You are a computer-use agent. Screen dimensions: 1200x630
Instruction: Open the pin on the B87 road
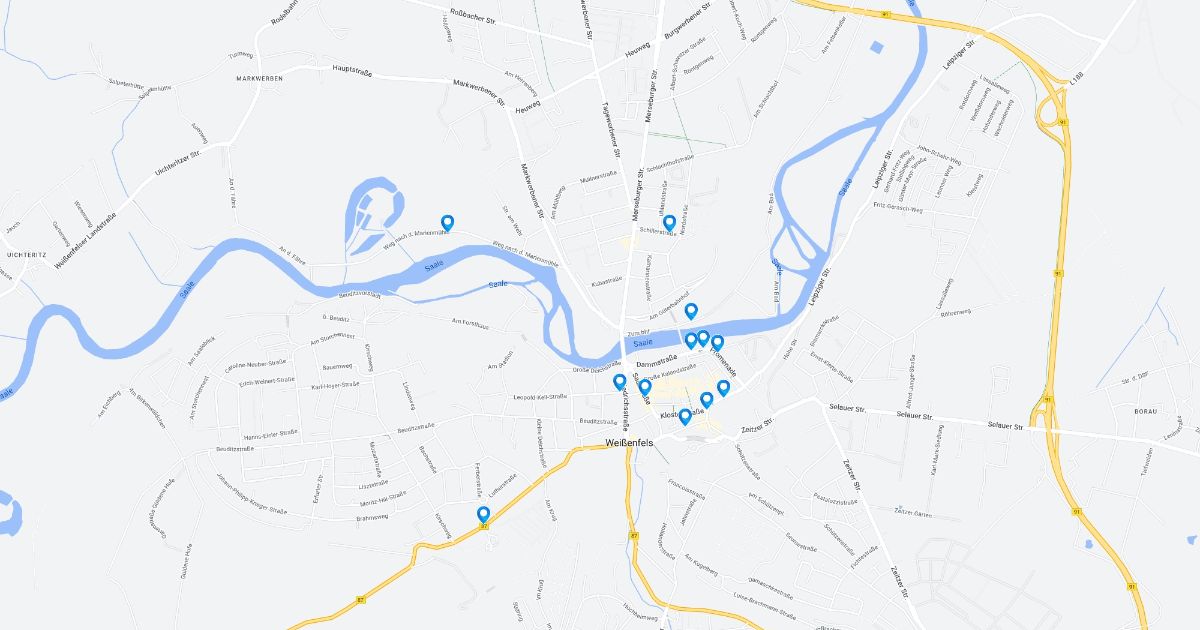(483, 515)
